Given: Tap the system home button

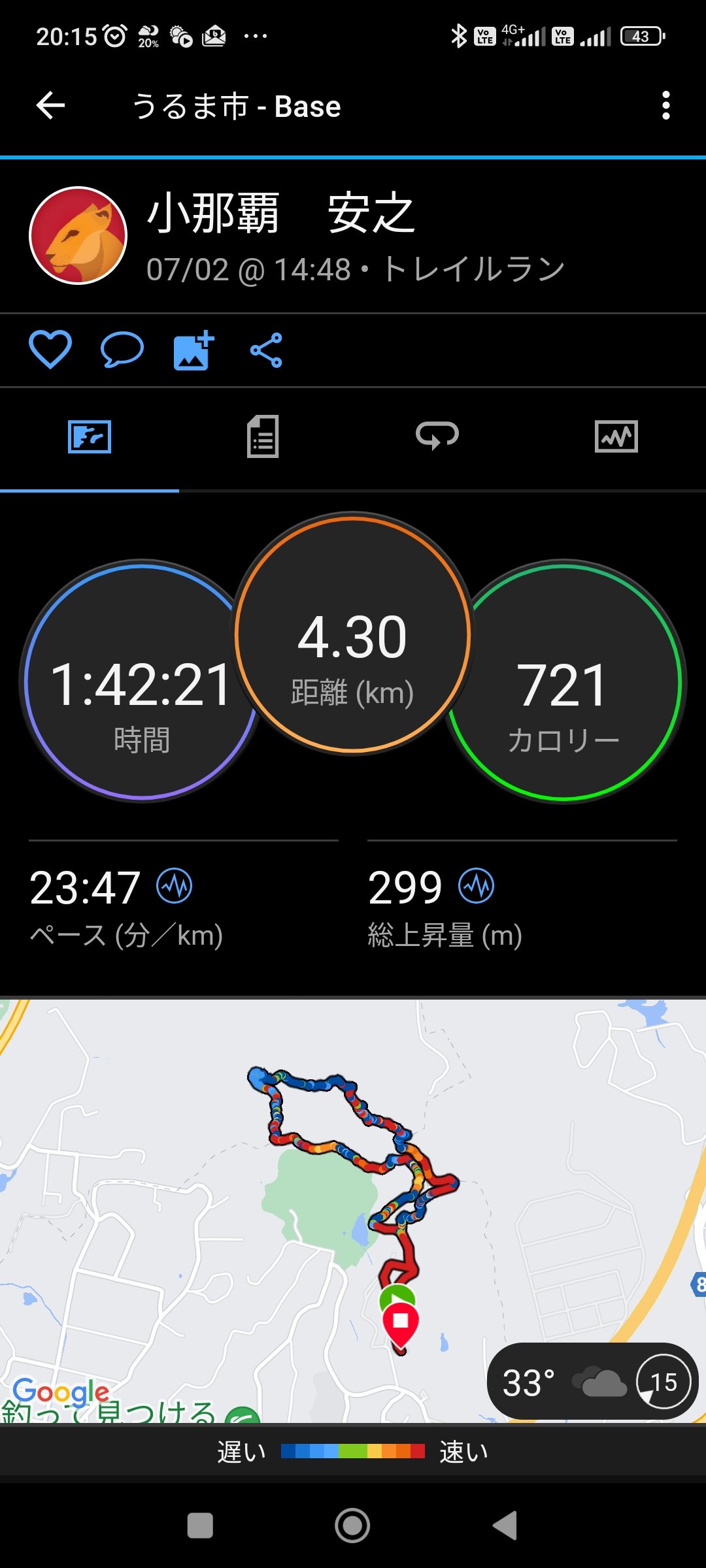Looking at the screenshot, I should (x=352, y=1526).
